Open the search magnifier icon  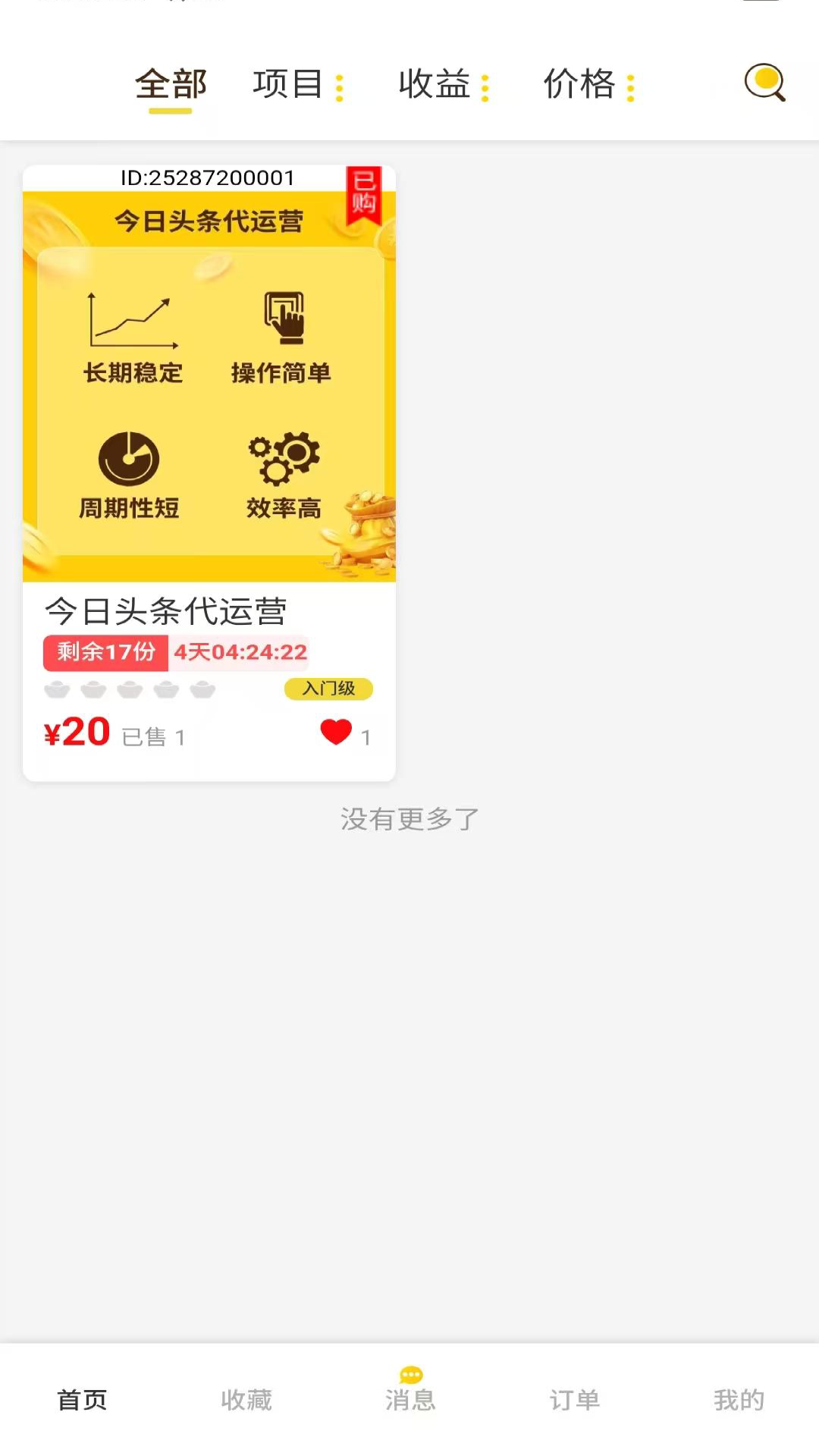(764, 83)
